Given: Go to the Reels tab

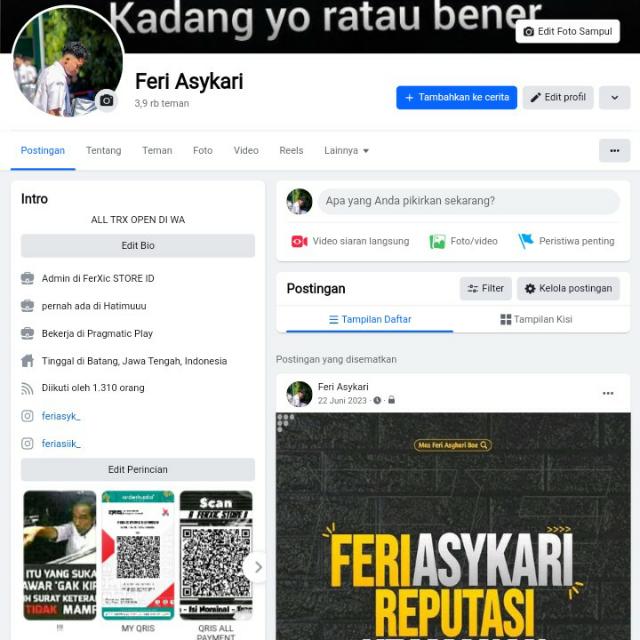Looking at the screenshot, I should pyautogui.click(x=291, y=150).
